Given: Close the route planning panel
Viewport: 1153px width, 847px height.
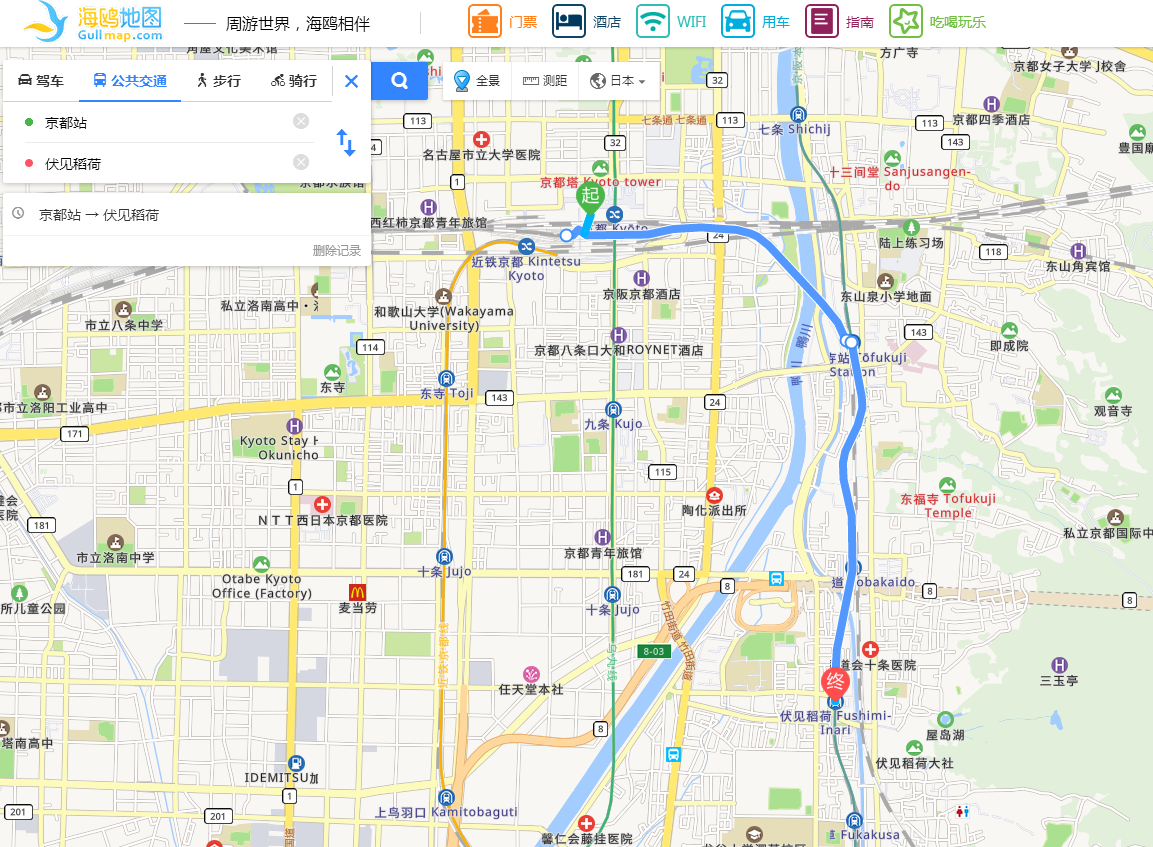Looking at the screenshot, I should coord(351,82).
